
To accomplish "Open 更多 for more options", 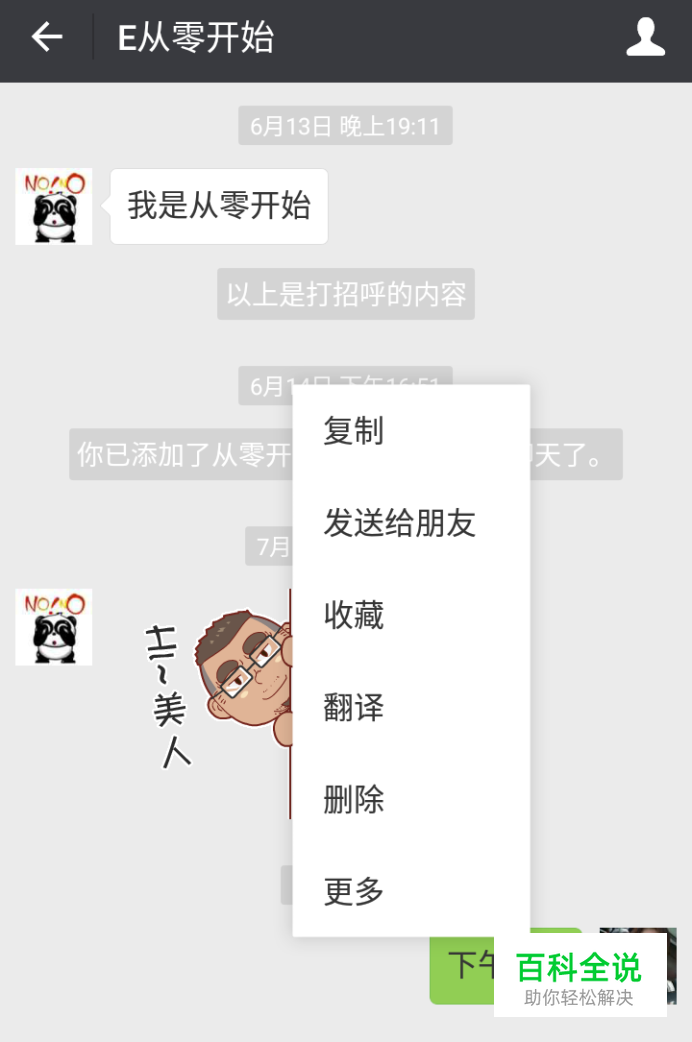I will coord(354,890).
